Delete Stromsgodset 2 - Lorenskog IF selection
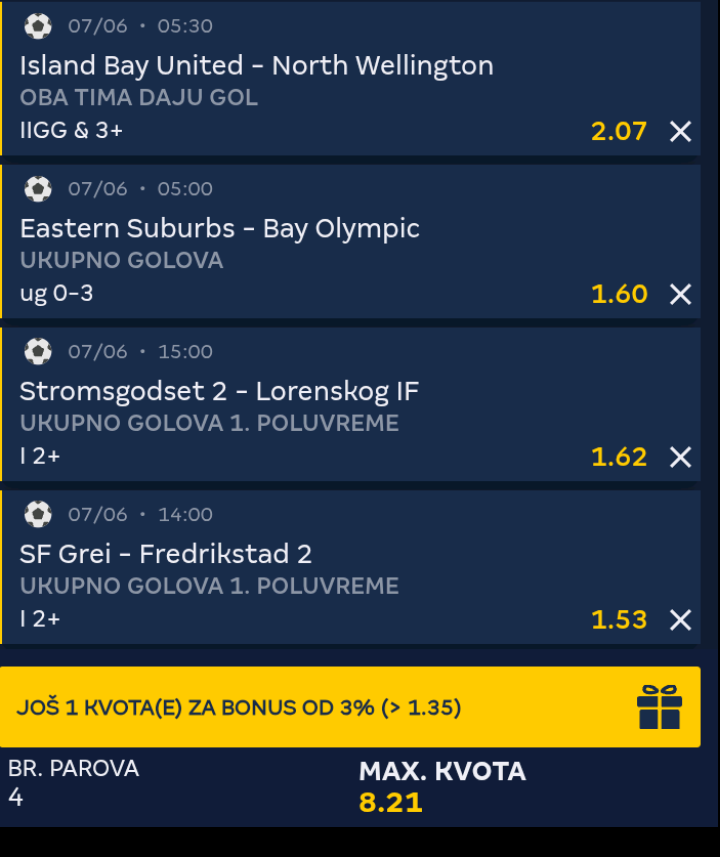720x857 pixels. click(x=680, y=457)
